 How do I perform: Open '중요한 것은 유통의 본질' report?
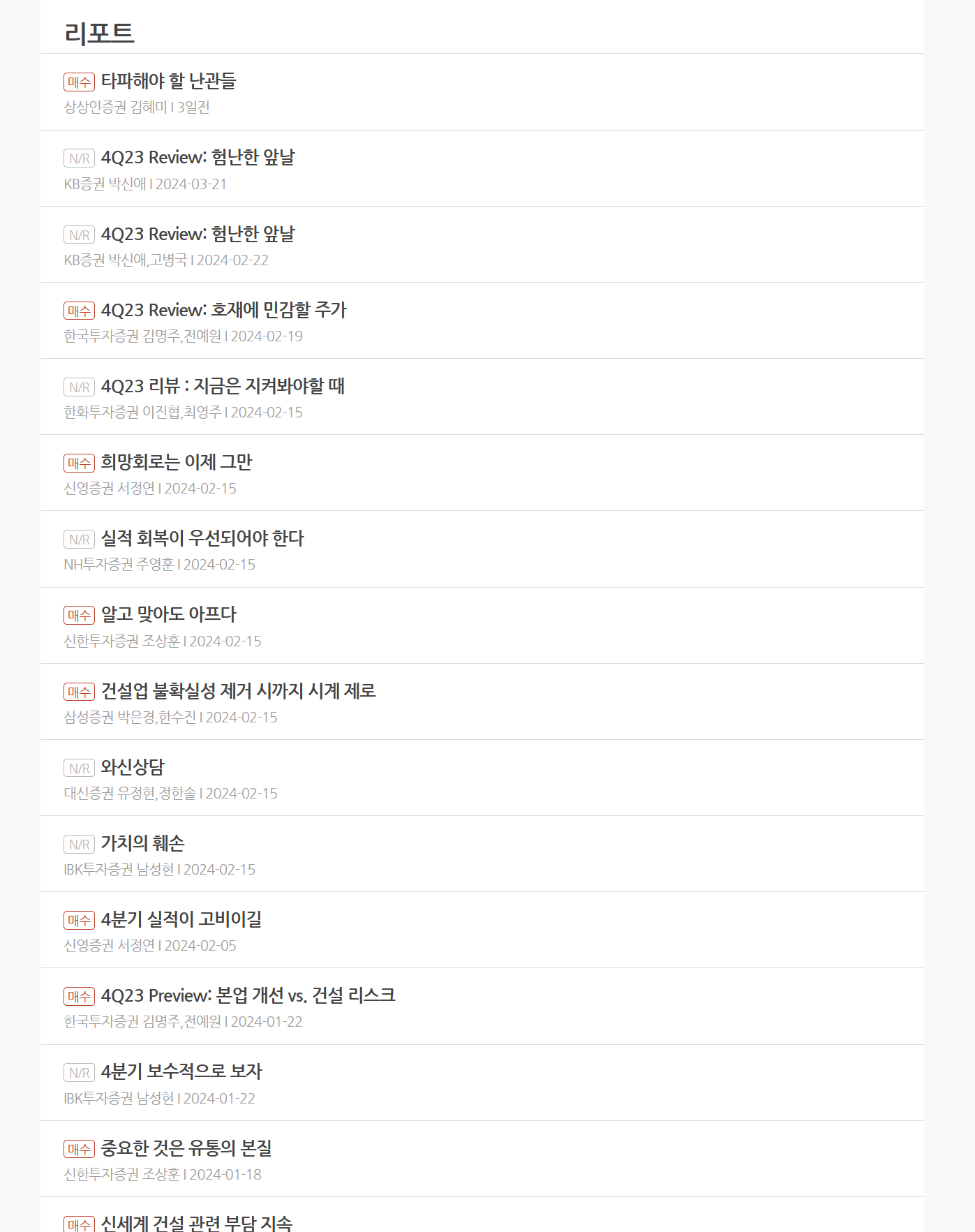point(186,1148)
